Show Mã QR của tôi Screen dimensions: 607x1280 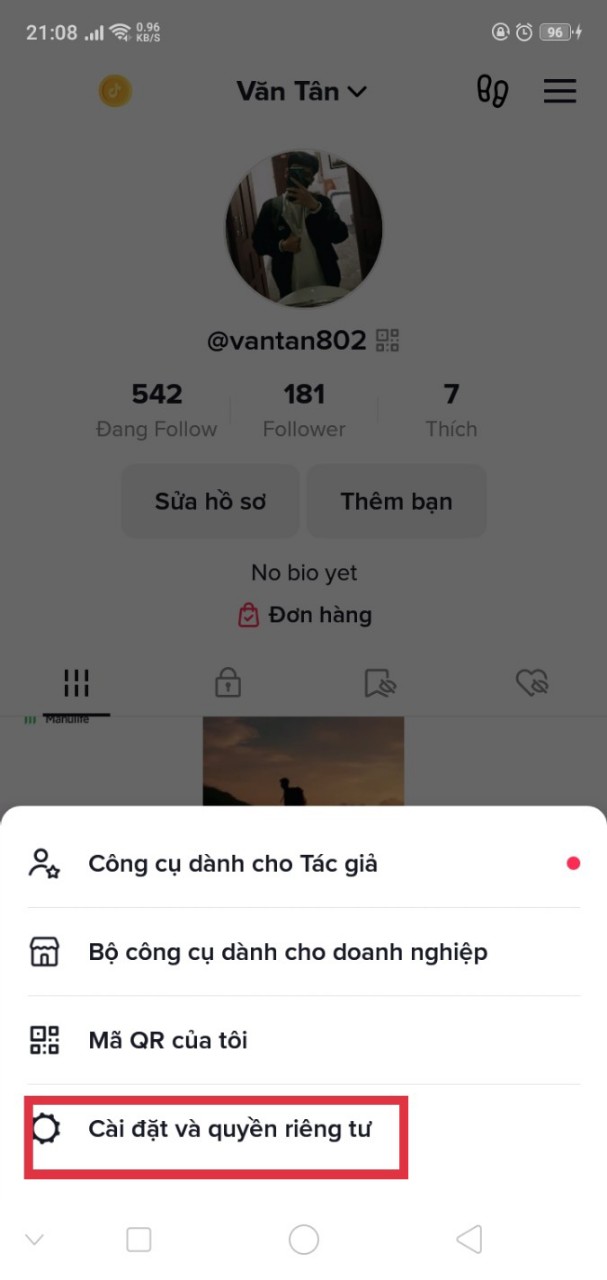(303, 1040)
